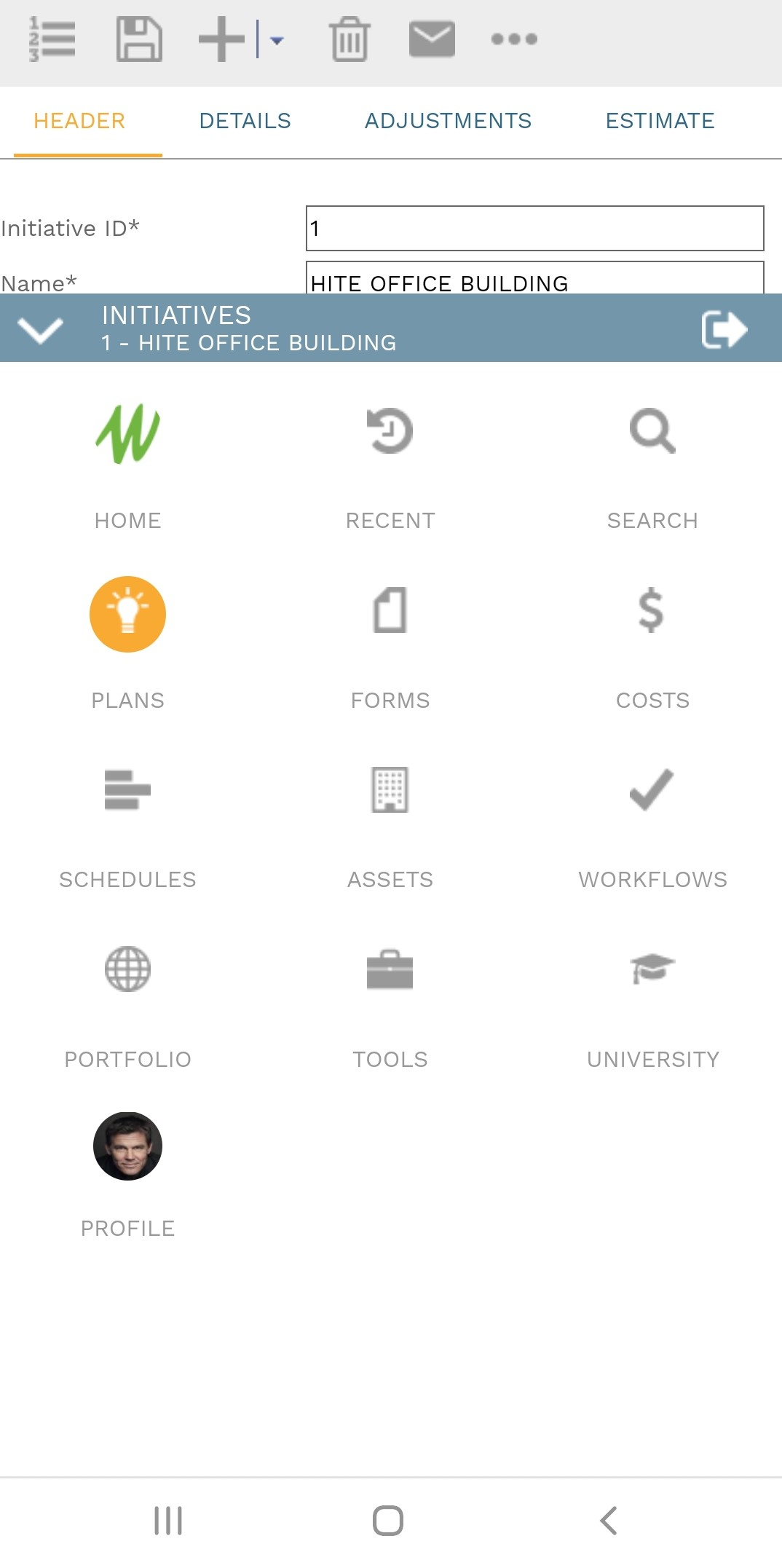
Task: Open the numbered list view icon
Action: tap(52, 39)
